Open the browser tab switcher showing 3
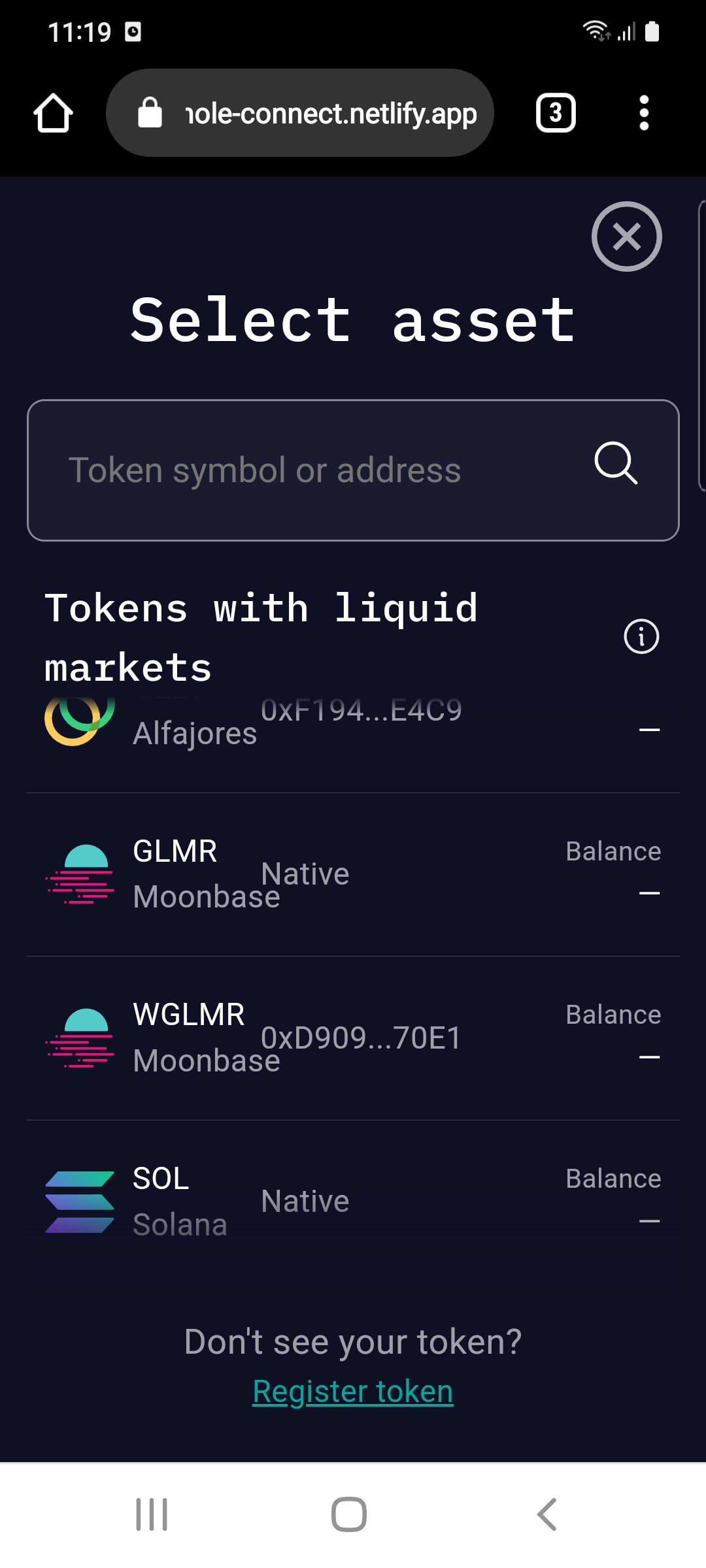Screen dimensions: 706x1568 tap(556, 112)
